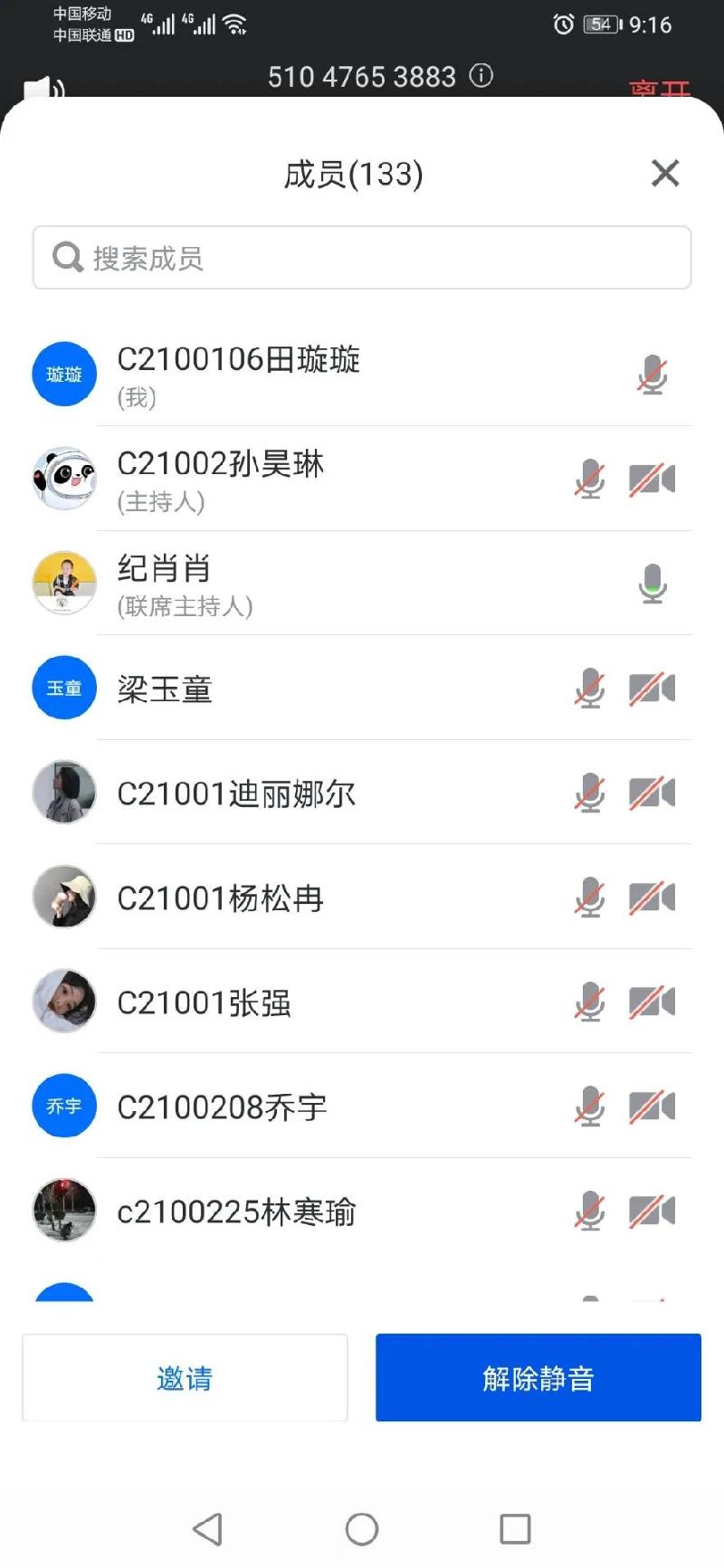The height and width of the screenshot is (1568, 724).
Task: Close the members panel
Action: point(665,173)
